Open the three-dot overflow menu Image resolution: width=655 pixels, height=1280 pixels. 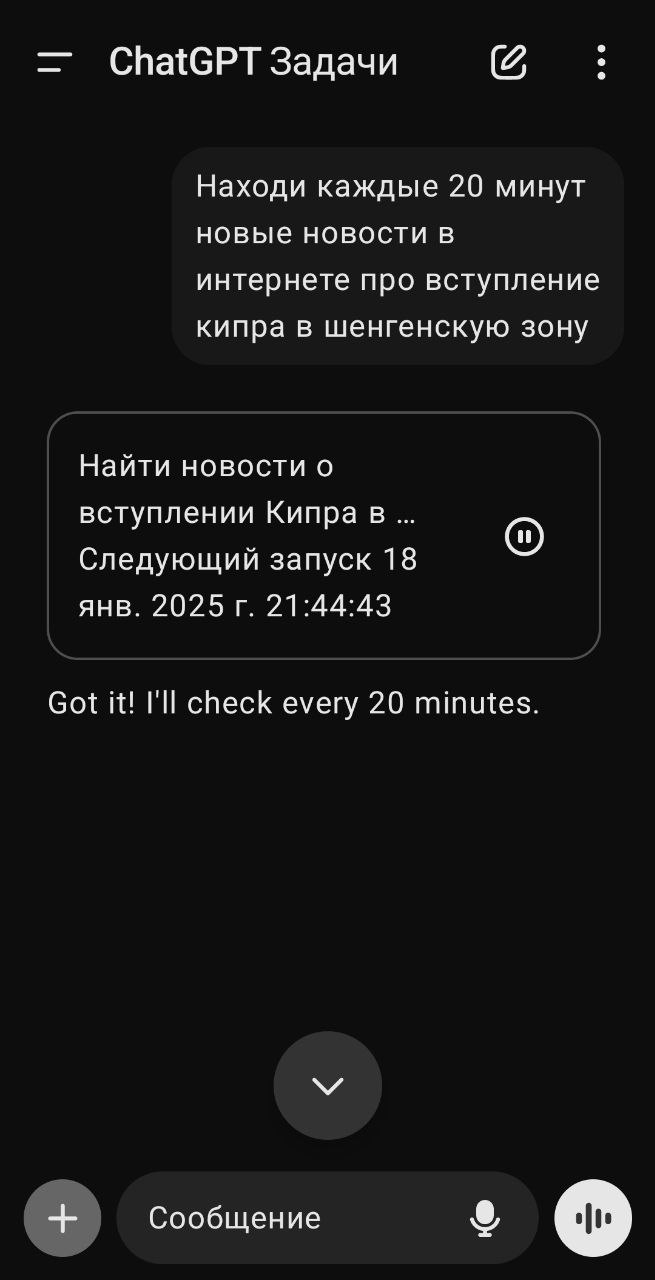point(600,62)
